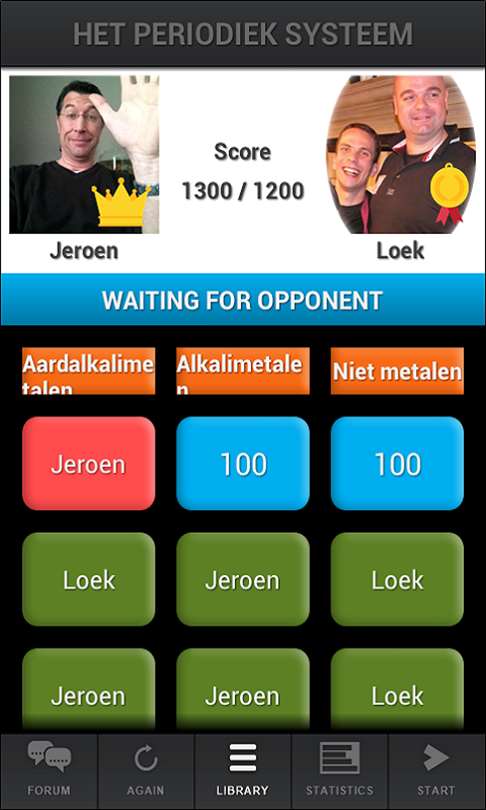Open the Statistics tab
The image size is (486, 810).
coord(339,771)
